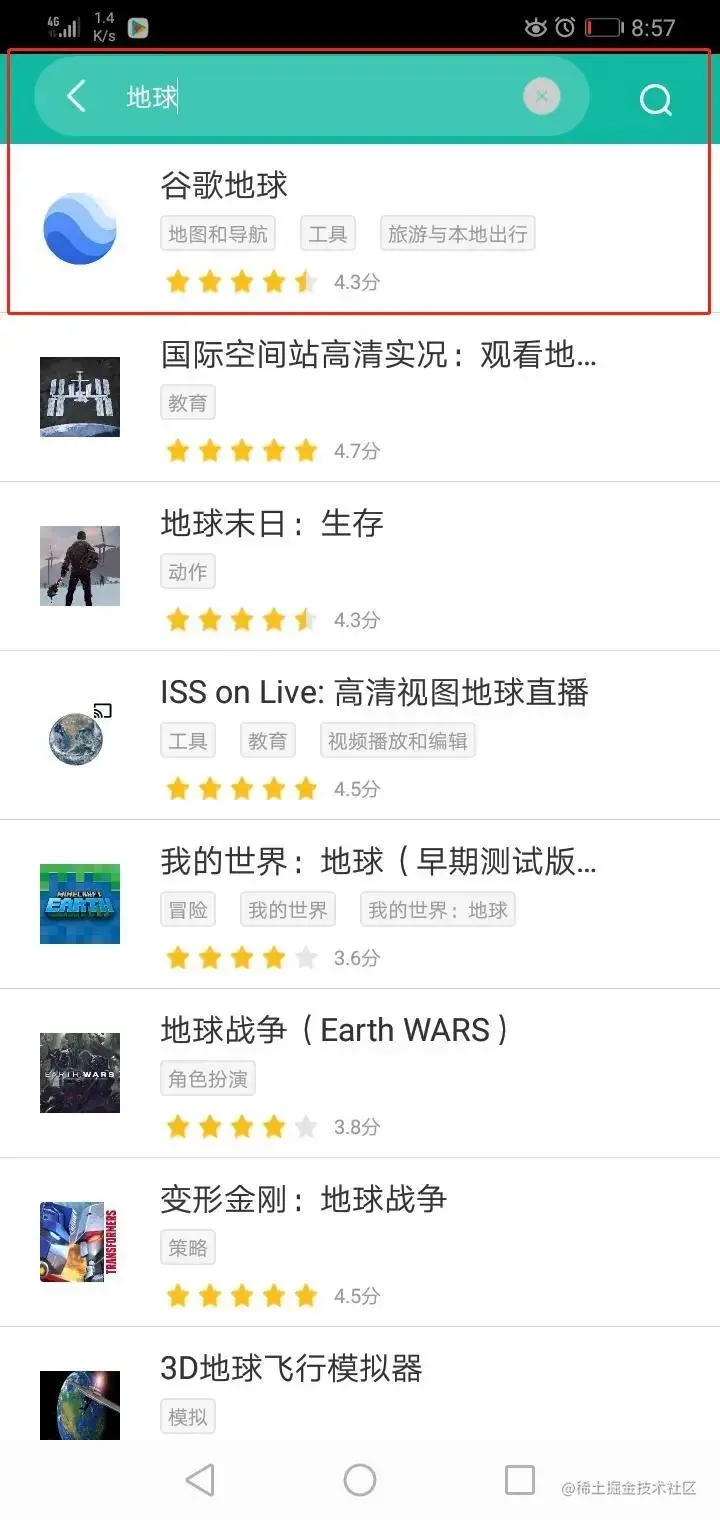Open 国际空间站高清实况 result

[x=378, y=355]
